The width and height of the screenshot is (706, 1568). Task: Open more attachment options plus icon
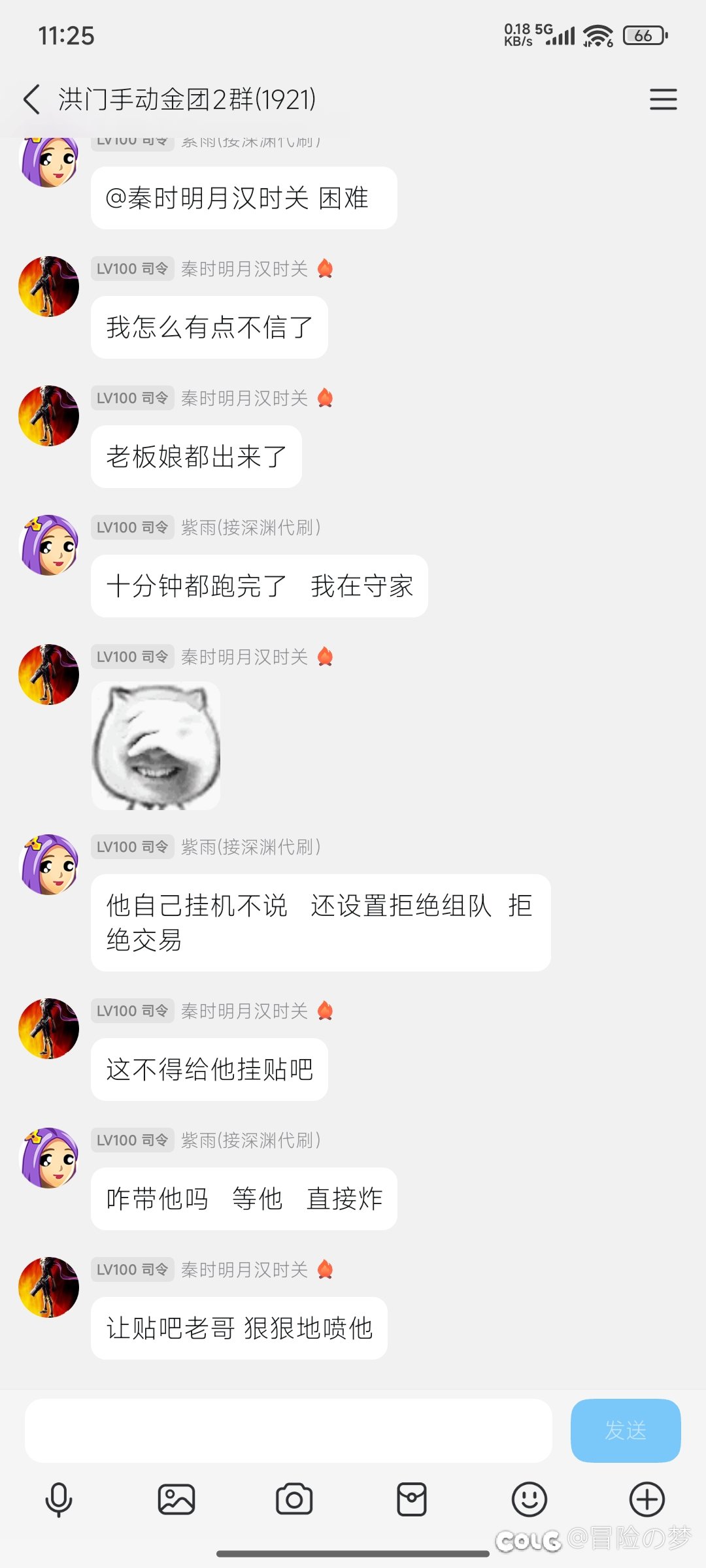[x=647, y=1499]
